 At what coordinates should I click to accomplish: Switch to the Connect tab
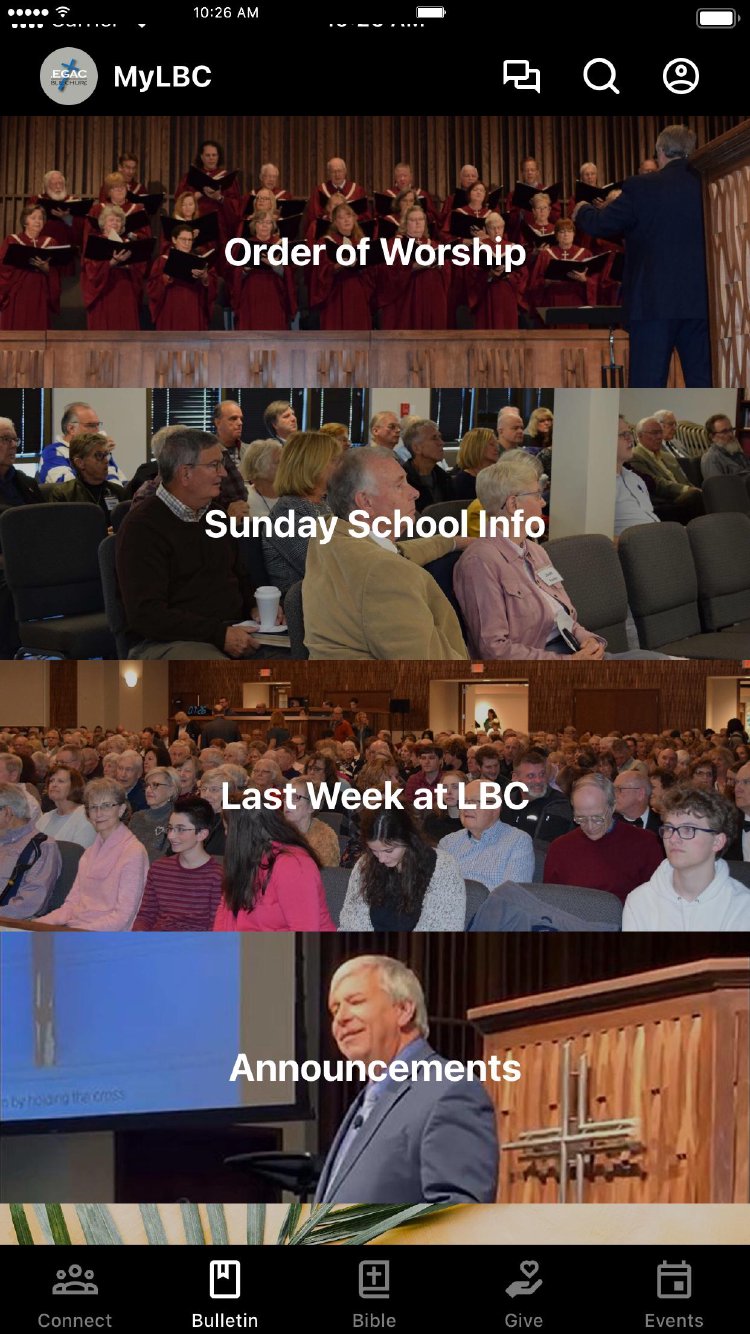pyautogui.click(x=75, y=1294)
